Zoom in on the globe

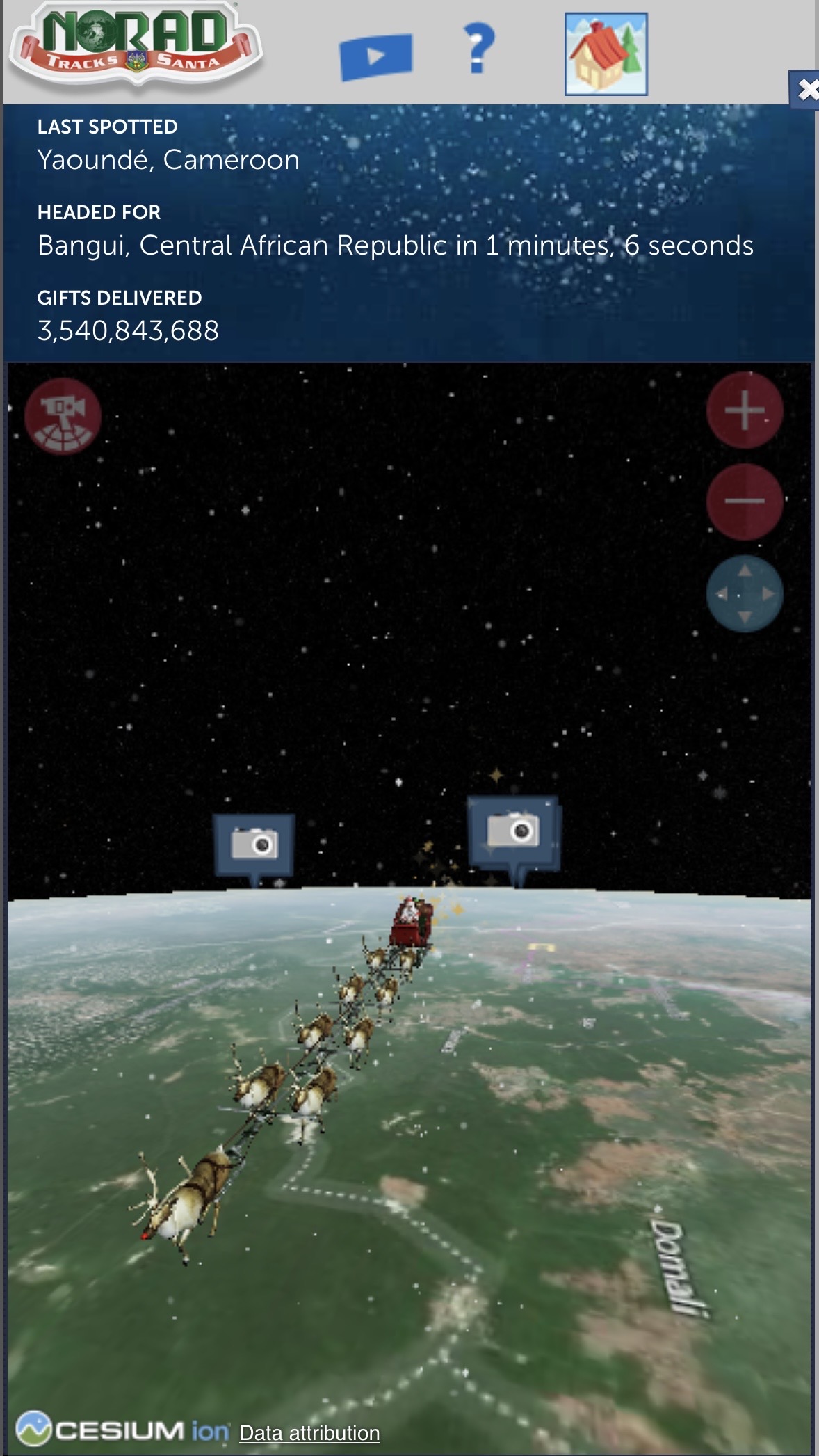[x=745, y=410]
